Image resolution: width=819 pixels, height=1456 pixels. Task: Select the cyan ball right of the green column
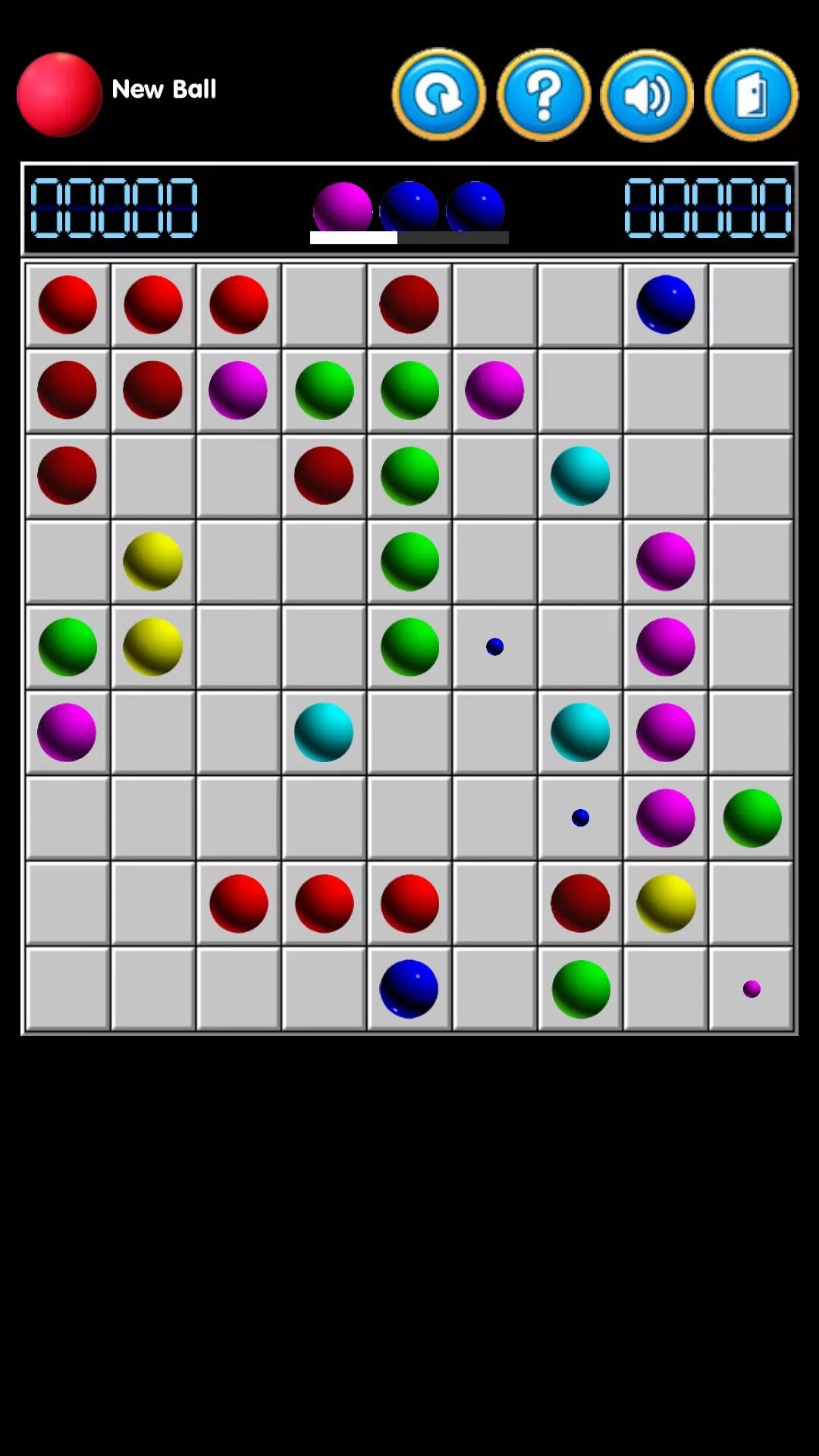[x=580, y=476]
